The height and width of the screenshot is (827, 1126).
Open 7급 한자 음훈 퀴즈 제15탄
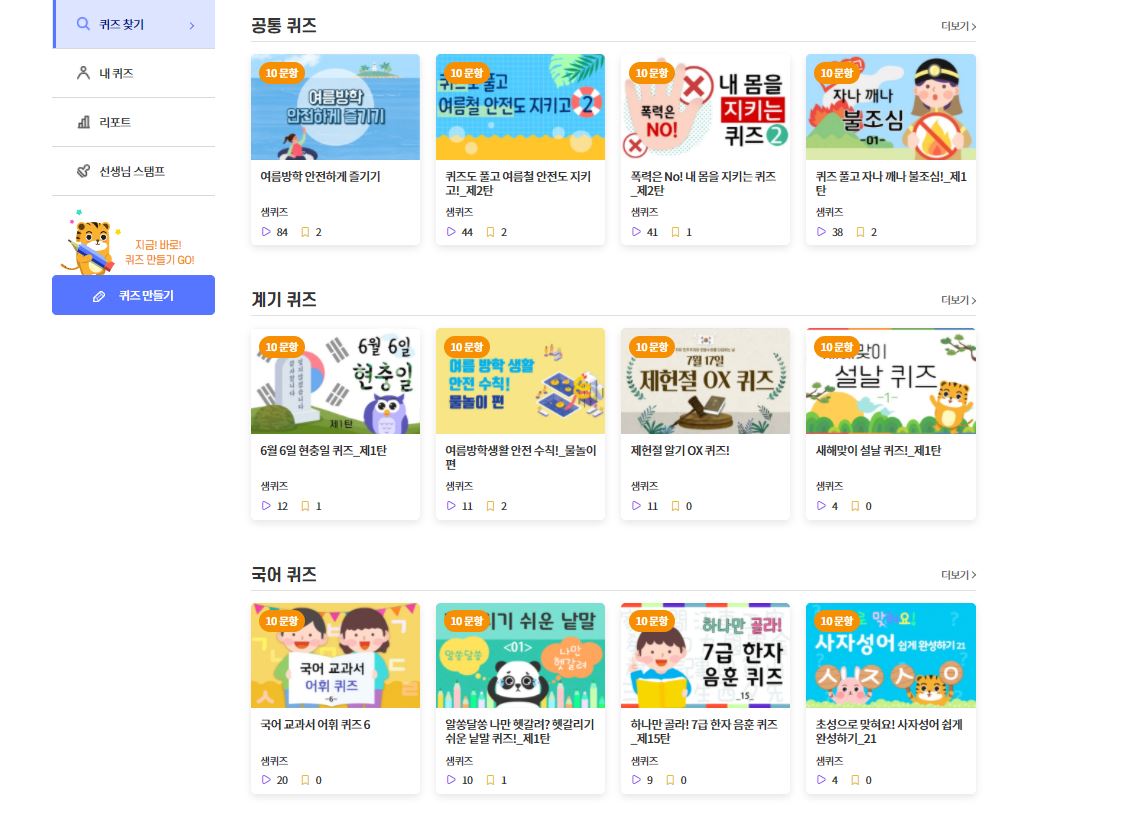(x=705, y=656)
